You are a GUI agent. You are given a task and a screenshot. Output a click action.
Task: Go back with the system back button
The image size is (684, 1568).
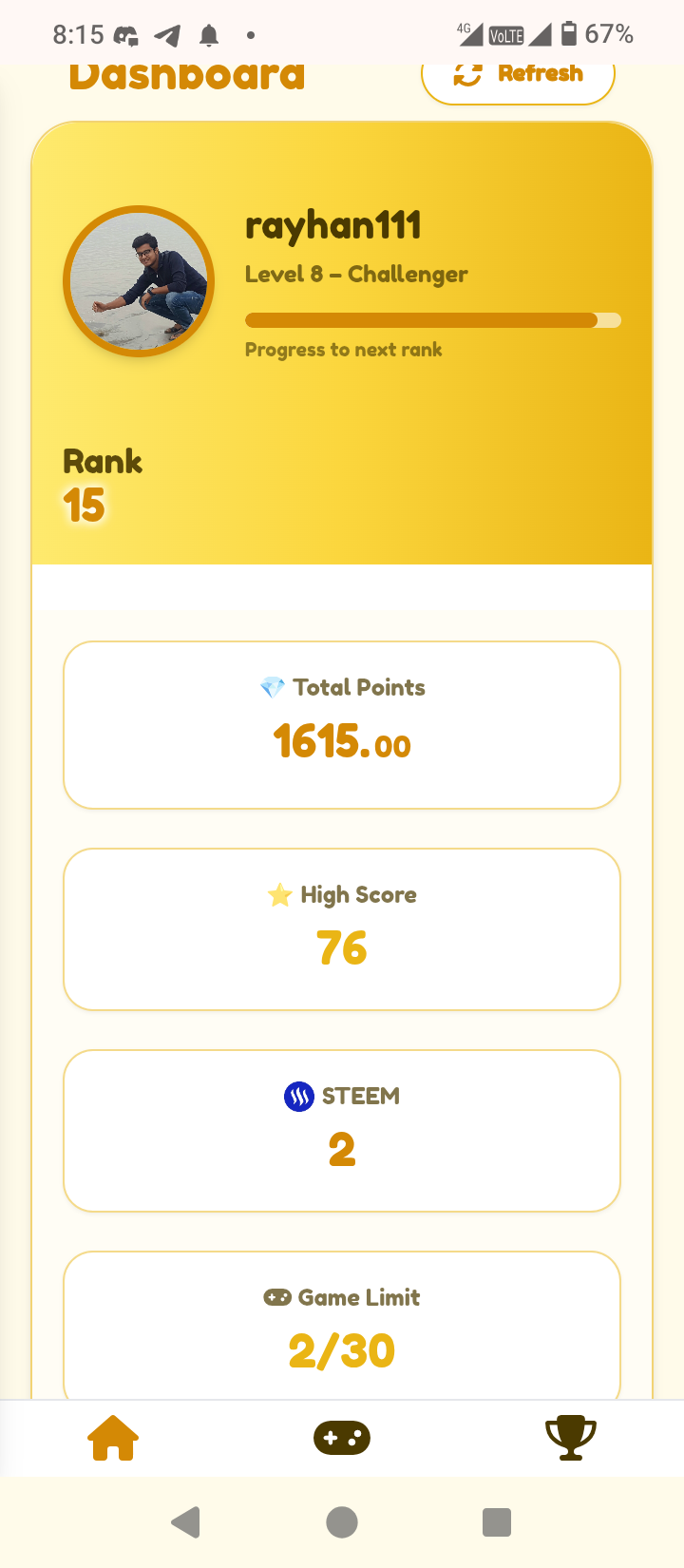pyautogui.click(x=186, y=1522)
